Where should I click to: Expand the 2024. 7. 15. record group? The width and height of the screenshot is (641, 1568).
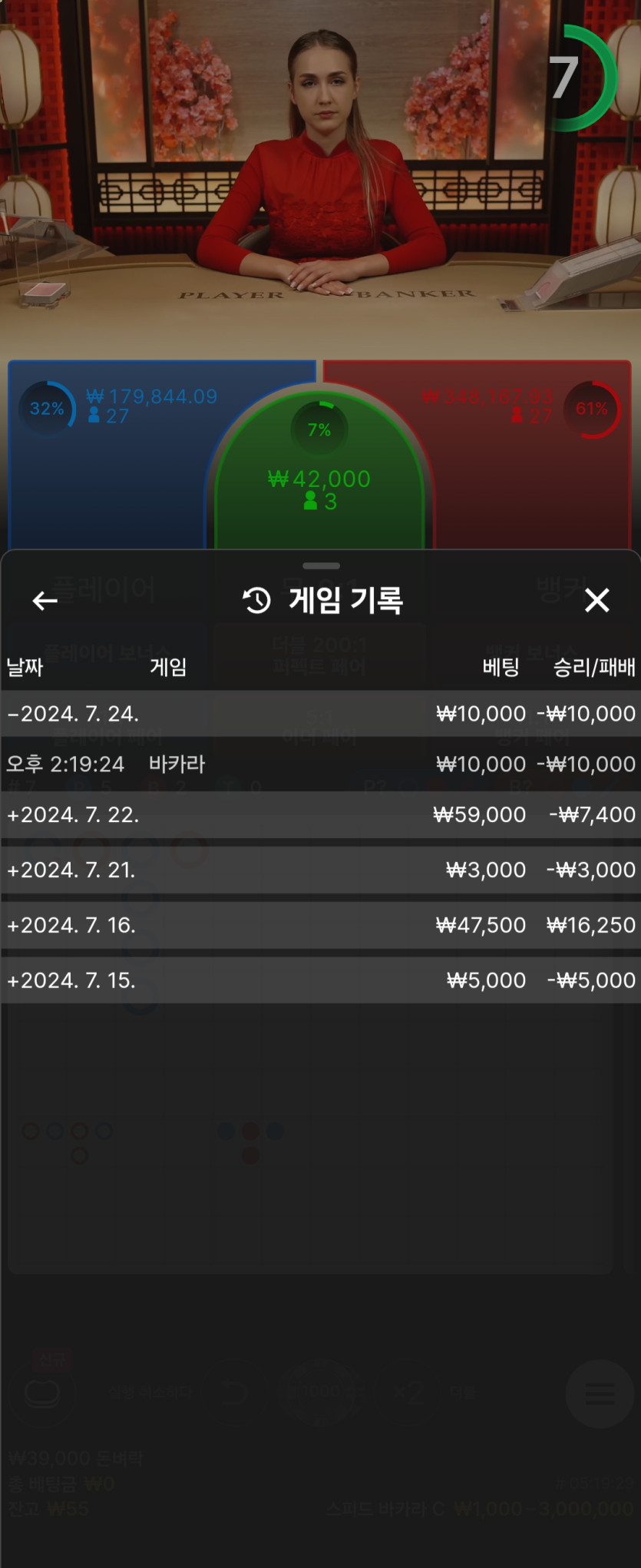tap(71, 980)
